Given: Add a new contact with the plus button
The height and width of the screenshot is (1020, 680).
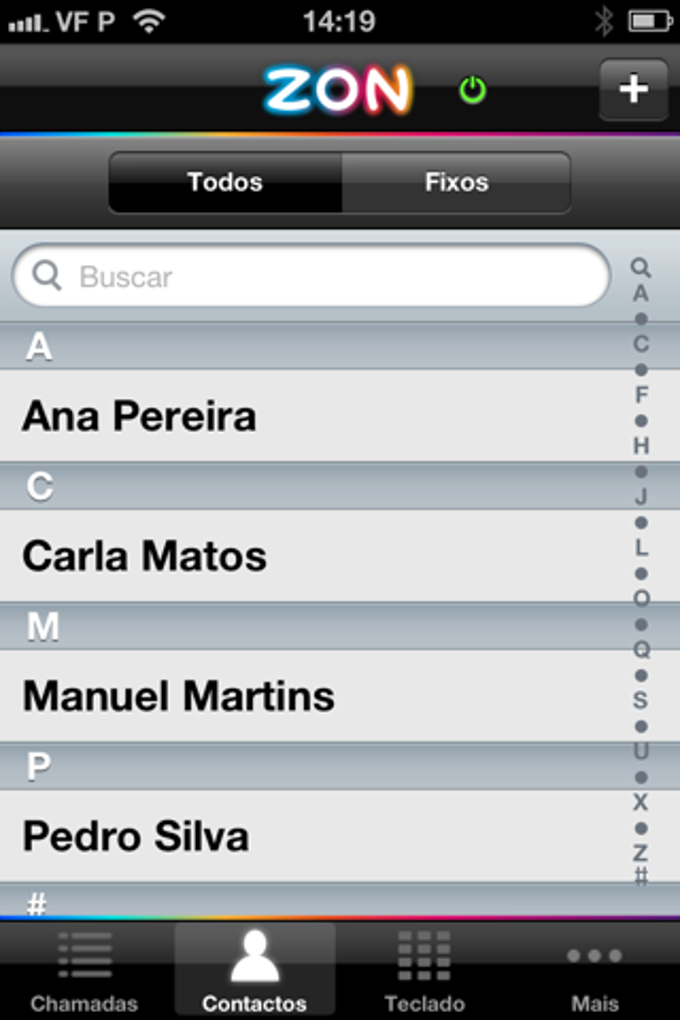Looking at the screenshot, I should pos(633,90).
